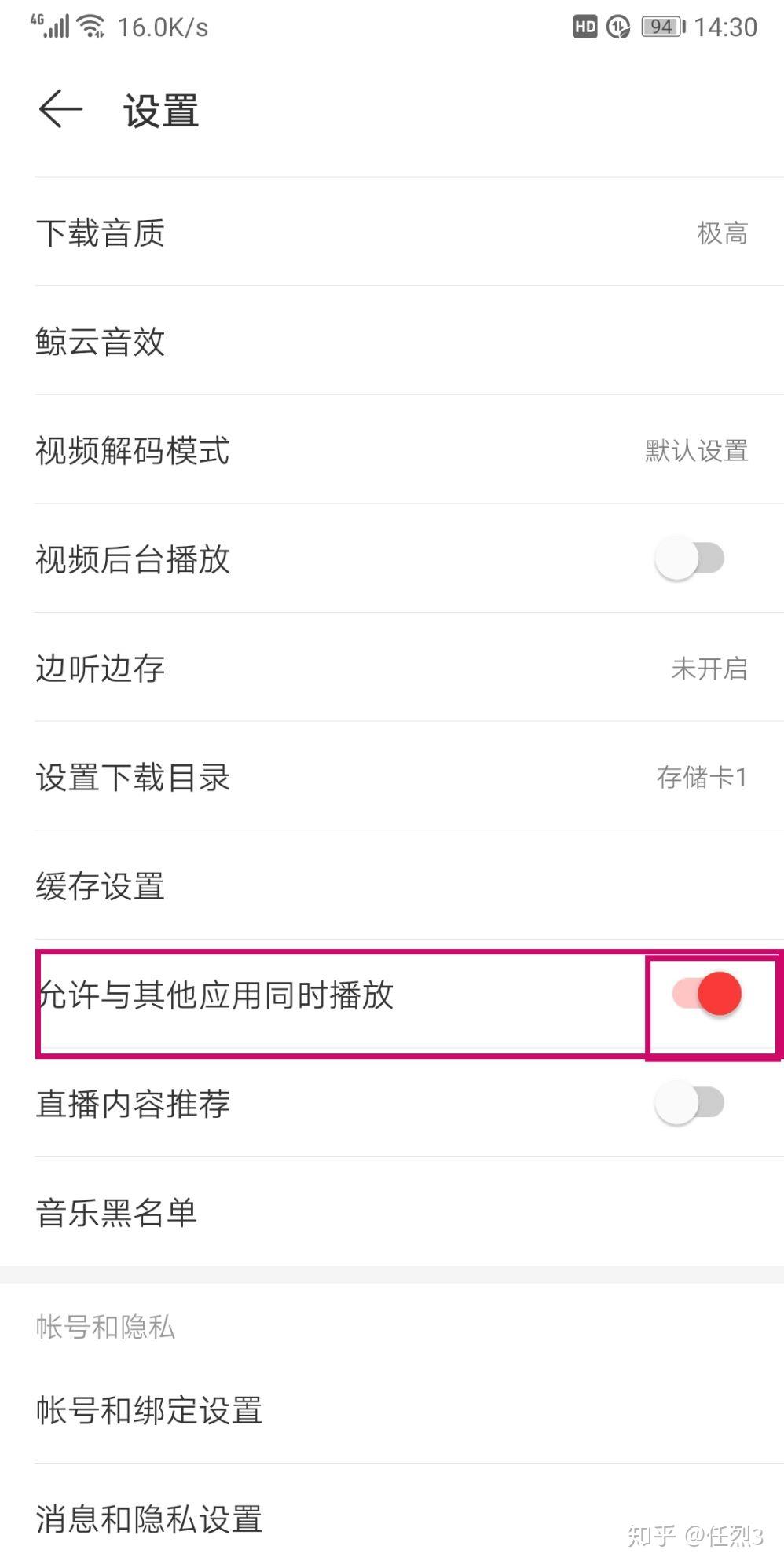Open 缓存设置
Screen dimensions: 784x1568
[x=391, y=885]
